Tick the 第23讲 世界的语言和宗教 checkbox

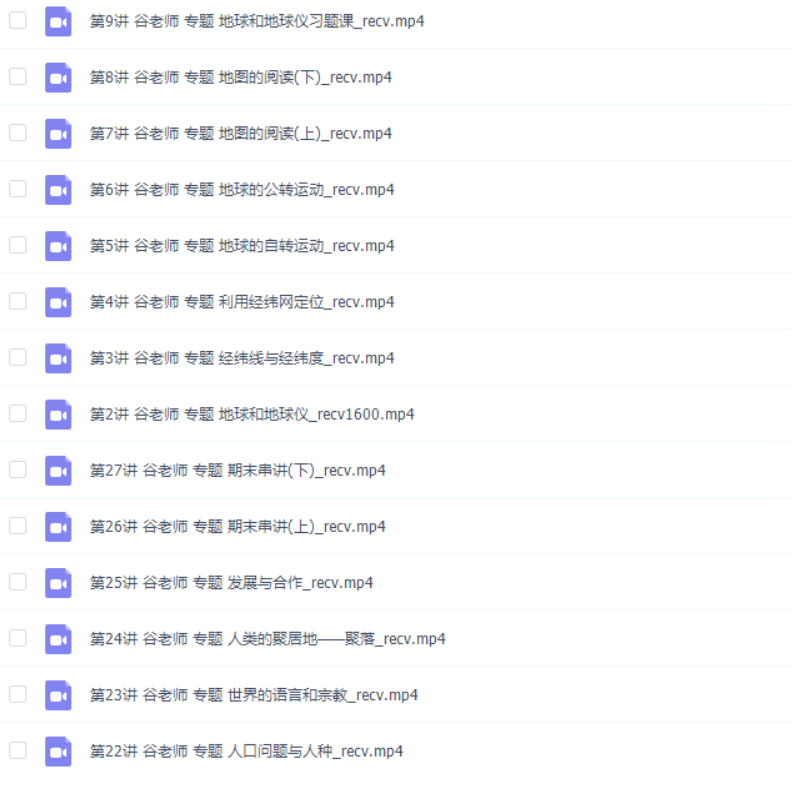click(17, 694)
